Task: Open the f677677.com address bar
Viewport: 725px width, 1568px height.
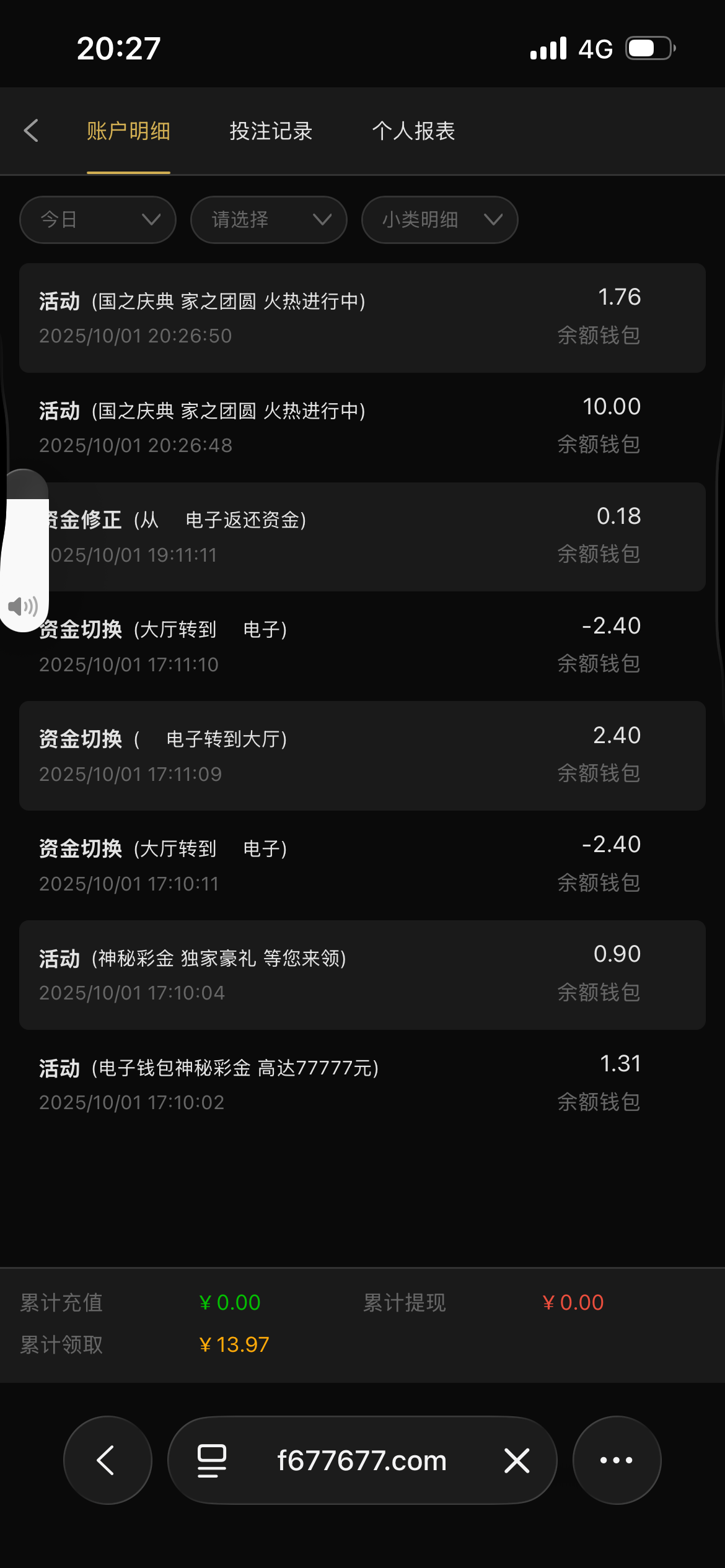Action: [x=362, y=1460]
